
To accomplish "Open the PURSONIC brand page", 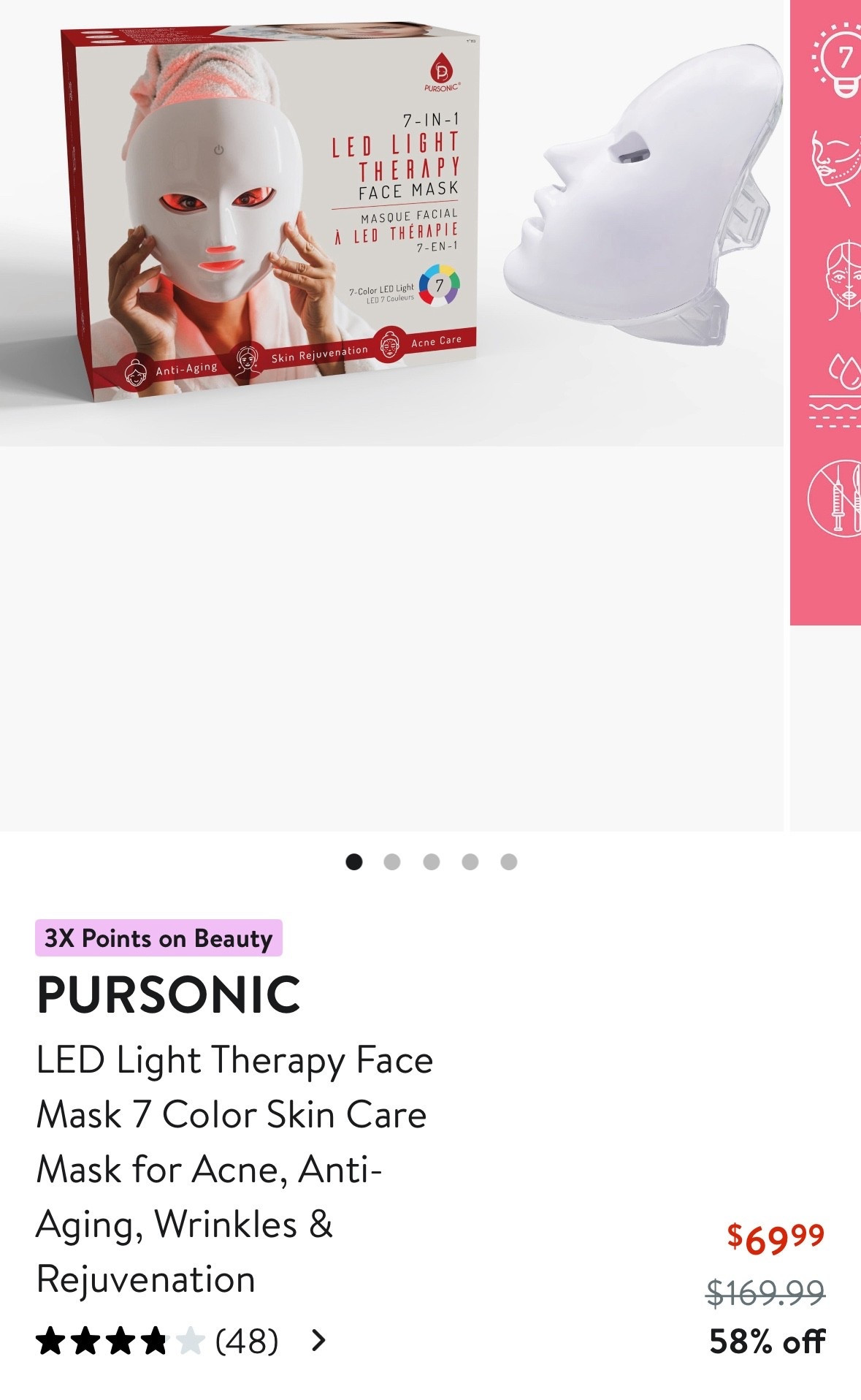I will tap(168, 992).
